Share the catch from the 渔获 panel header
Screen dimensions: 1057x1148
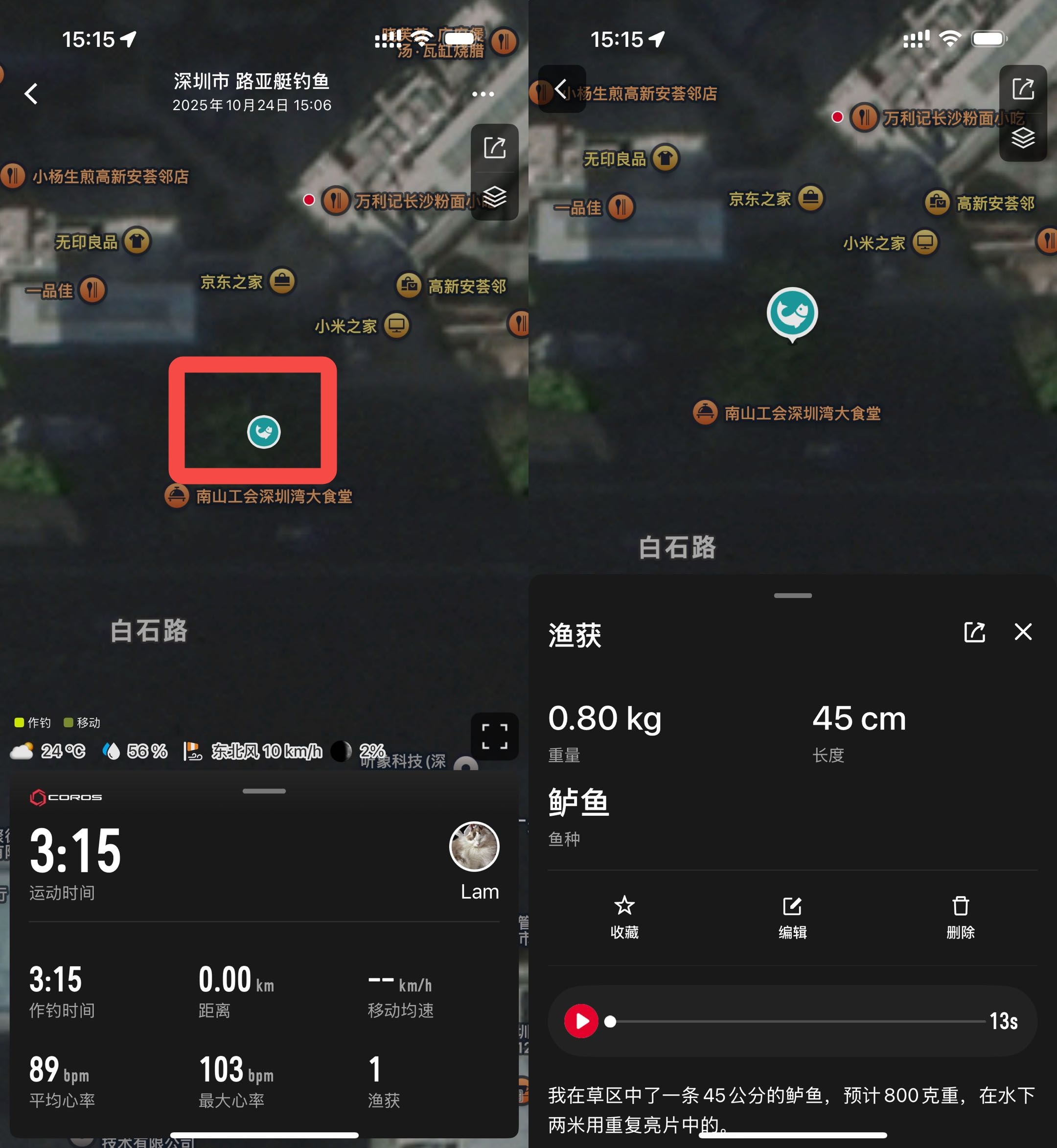tap(974, 632)
